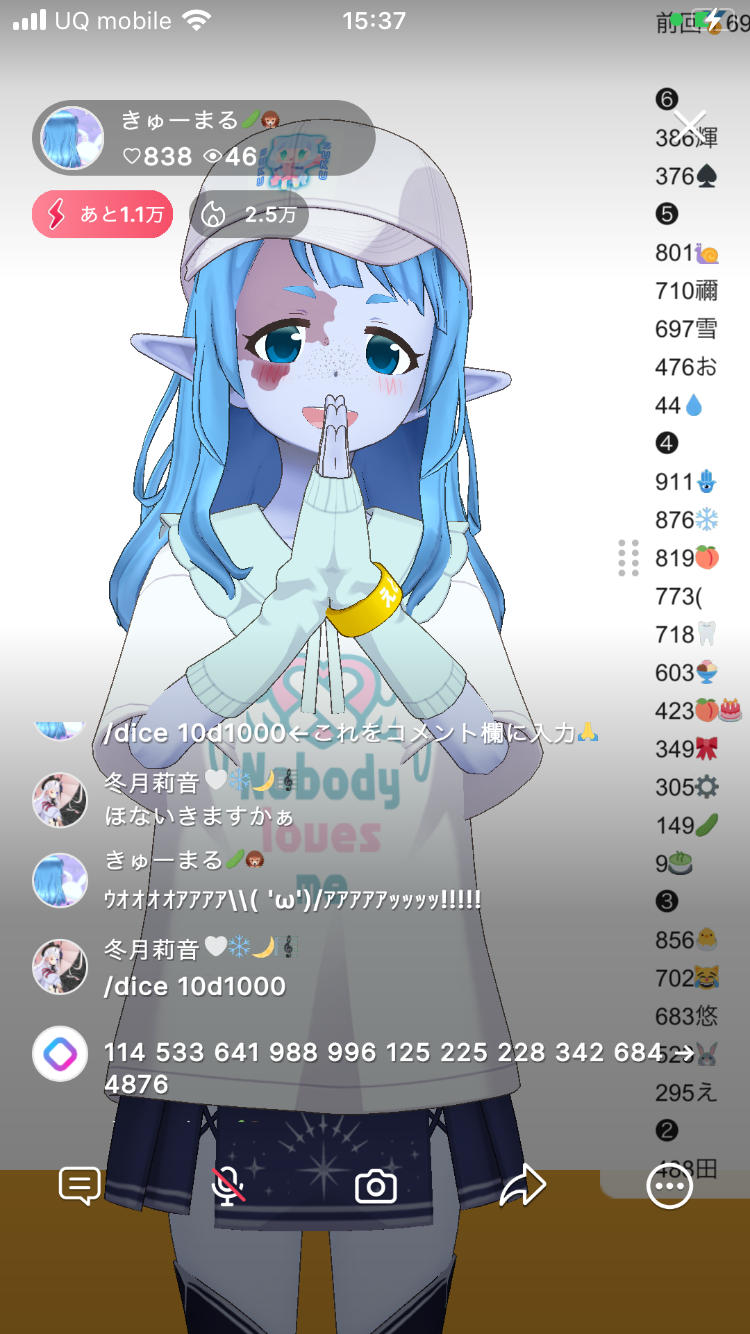
Task: Open the more options menu
Action: [669, 1186]
